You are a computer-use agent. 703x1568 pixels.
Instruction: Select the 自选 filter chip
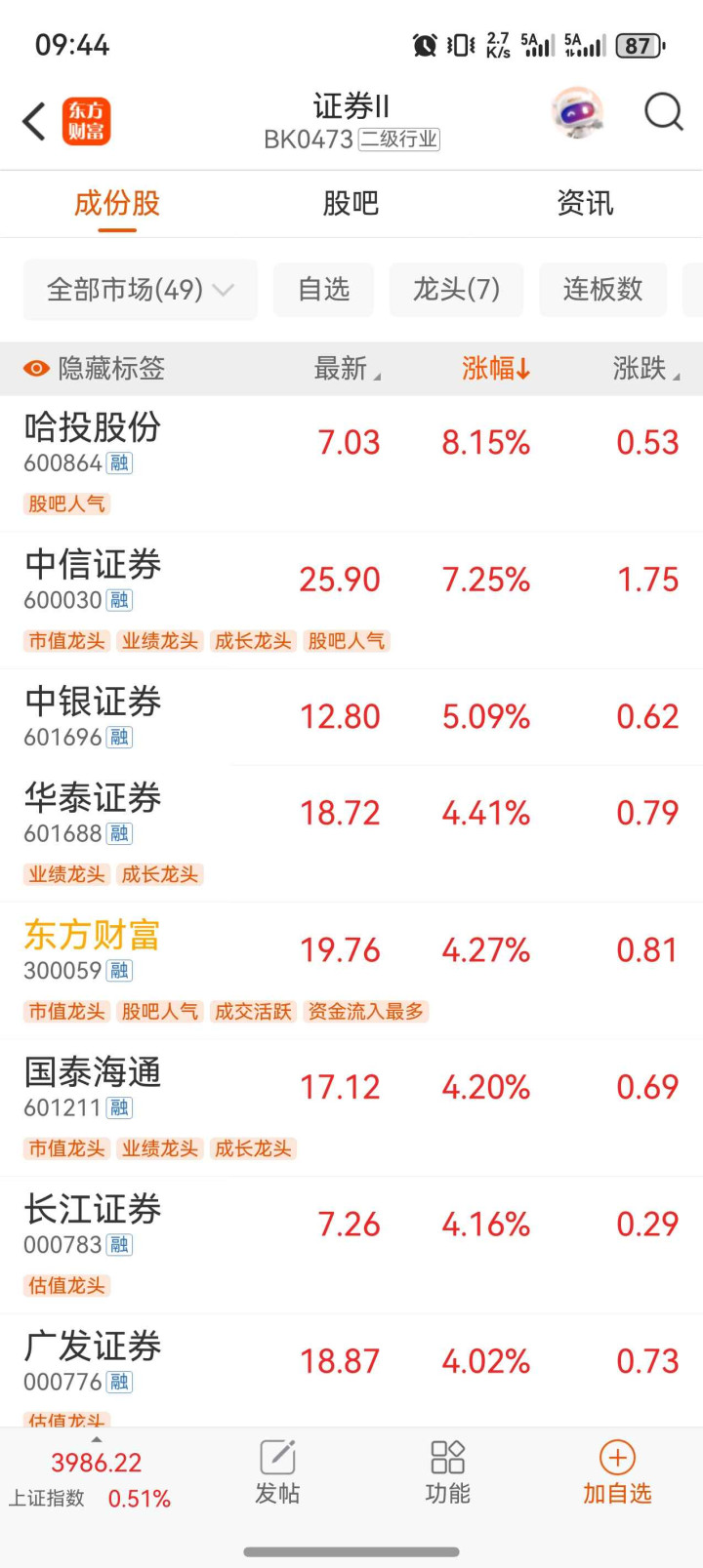pyautogui.click(x=323, y=289)
